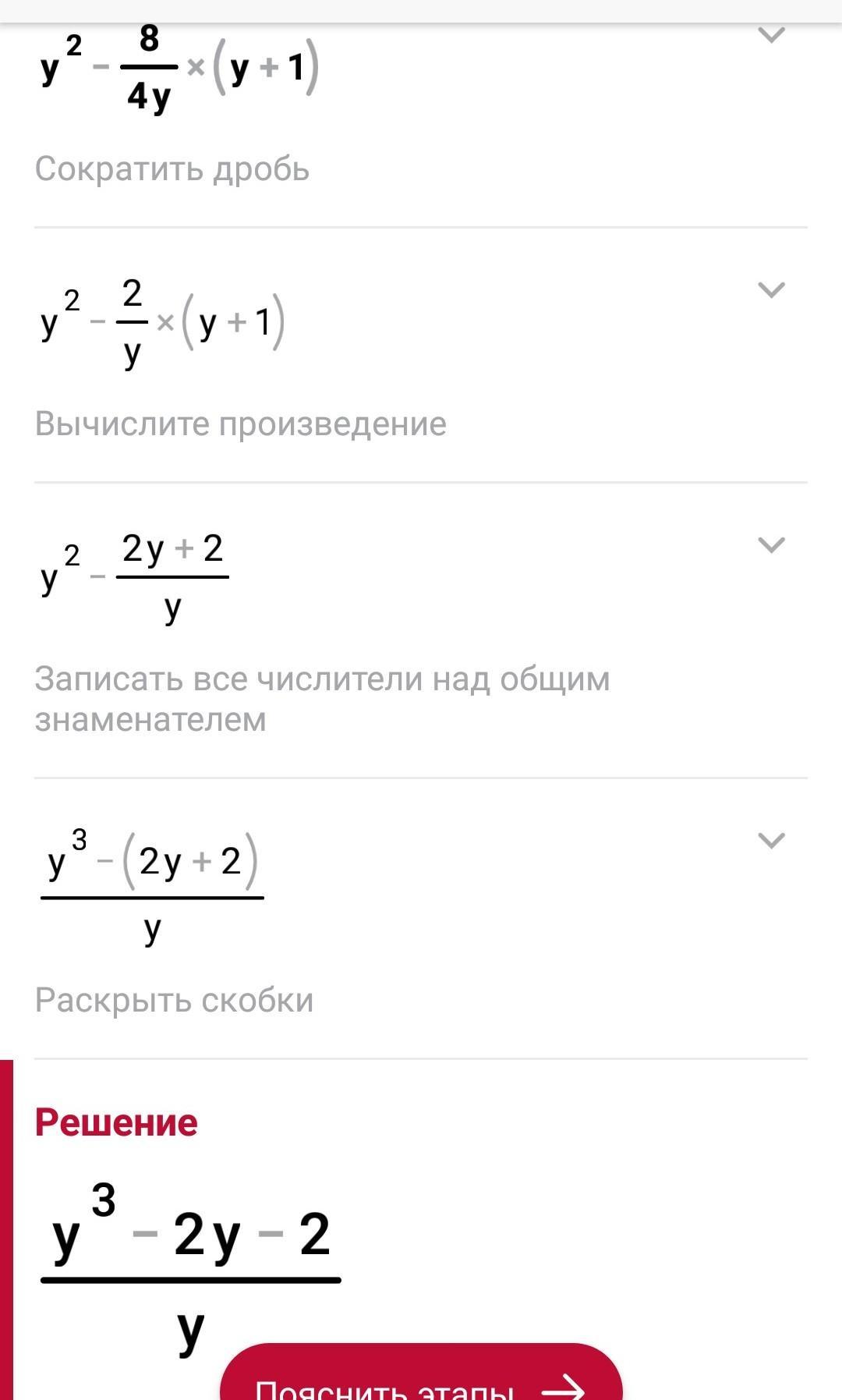Tap the 'Пояснить этапы' button
Viewport: 842px width, 1400px height.
click(421, 1373)
